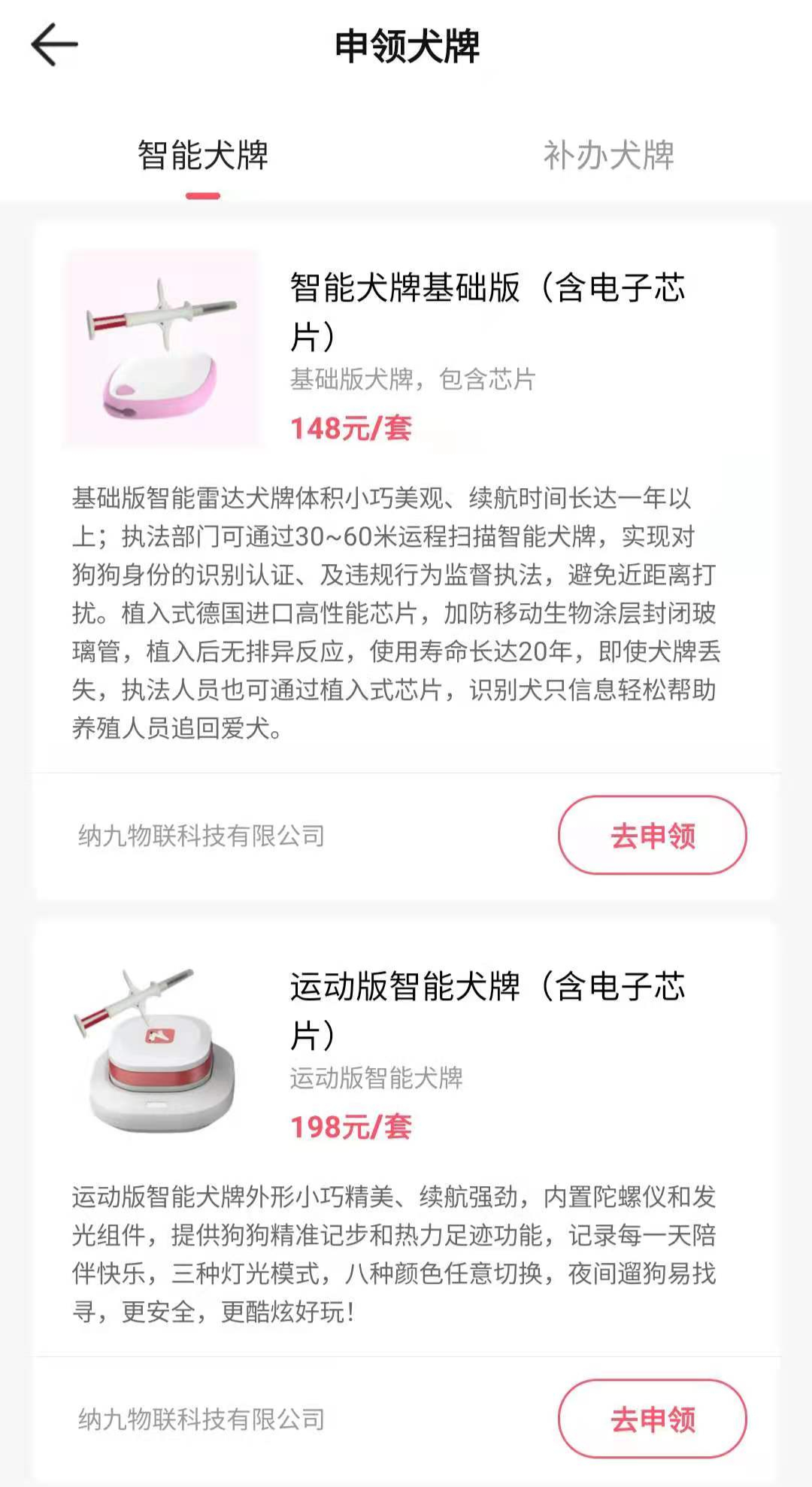812x1487 pixels.
Task: Tap 去申领 for the 148元 基础版 tag
Action: click(652, 835)
